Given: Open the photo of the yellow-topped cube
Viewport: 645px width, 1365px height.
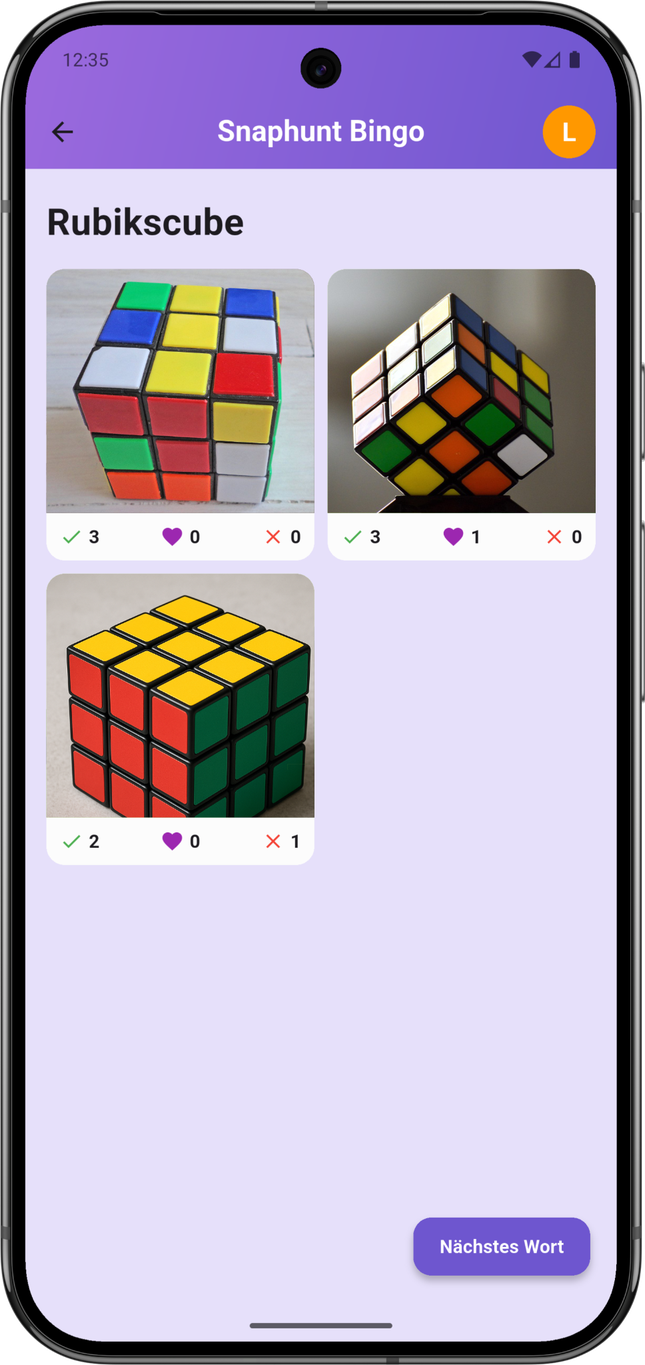Looking at the screenshot, I should pyautogui.click(x=180, y=696).
